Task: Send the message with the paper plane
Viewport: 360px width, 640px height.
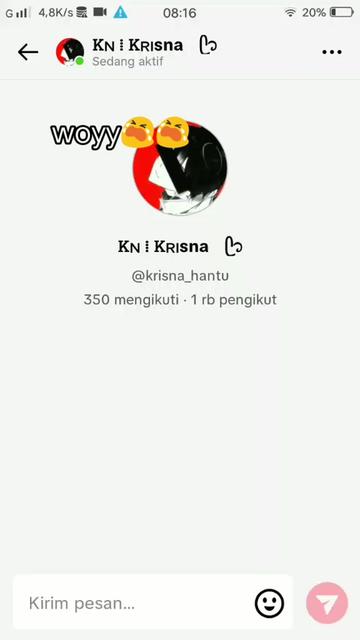Action: pyautogui.click(x=327, y=603)
